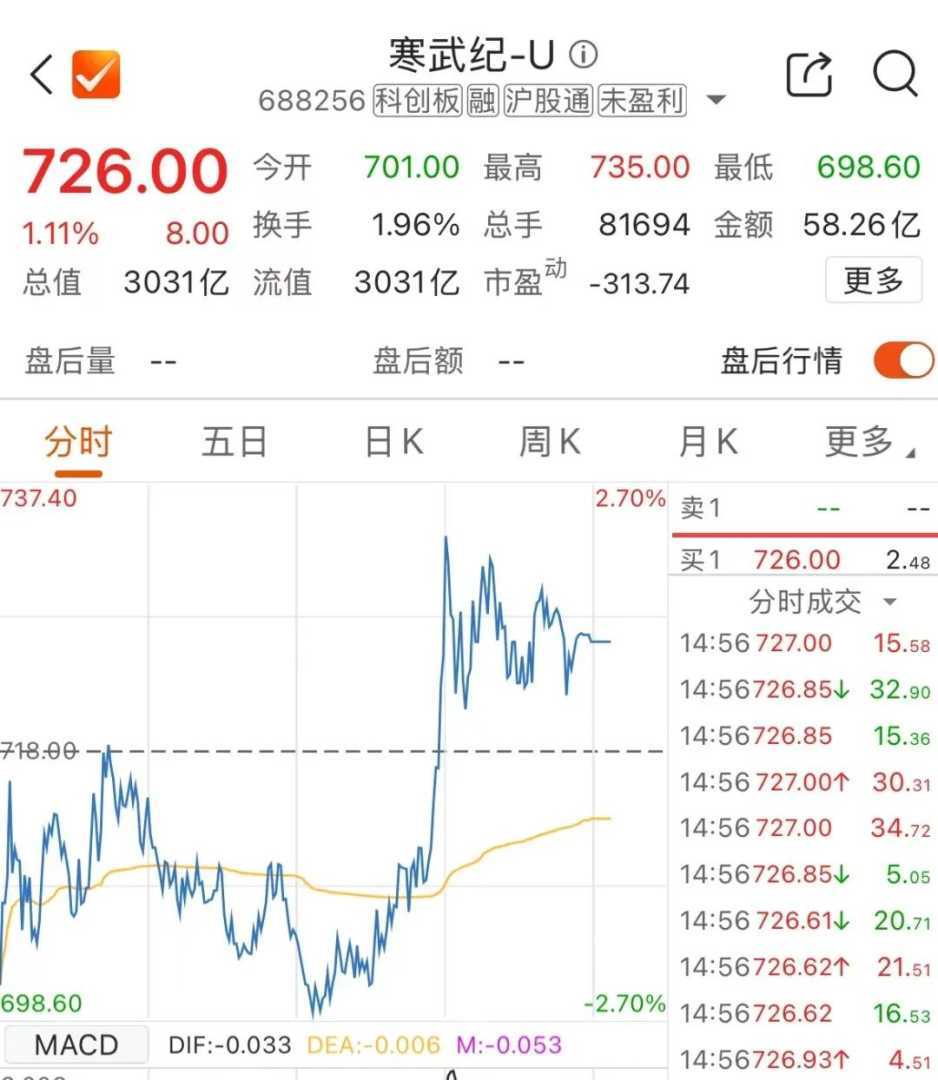This screenshot has height=1080, width=938.
Task: Tap the info icon beside 寒武纪-U
Action: (583, 54)
